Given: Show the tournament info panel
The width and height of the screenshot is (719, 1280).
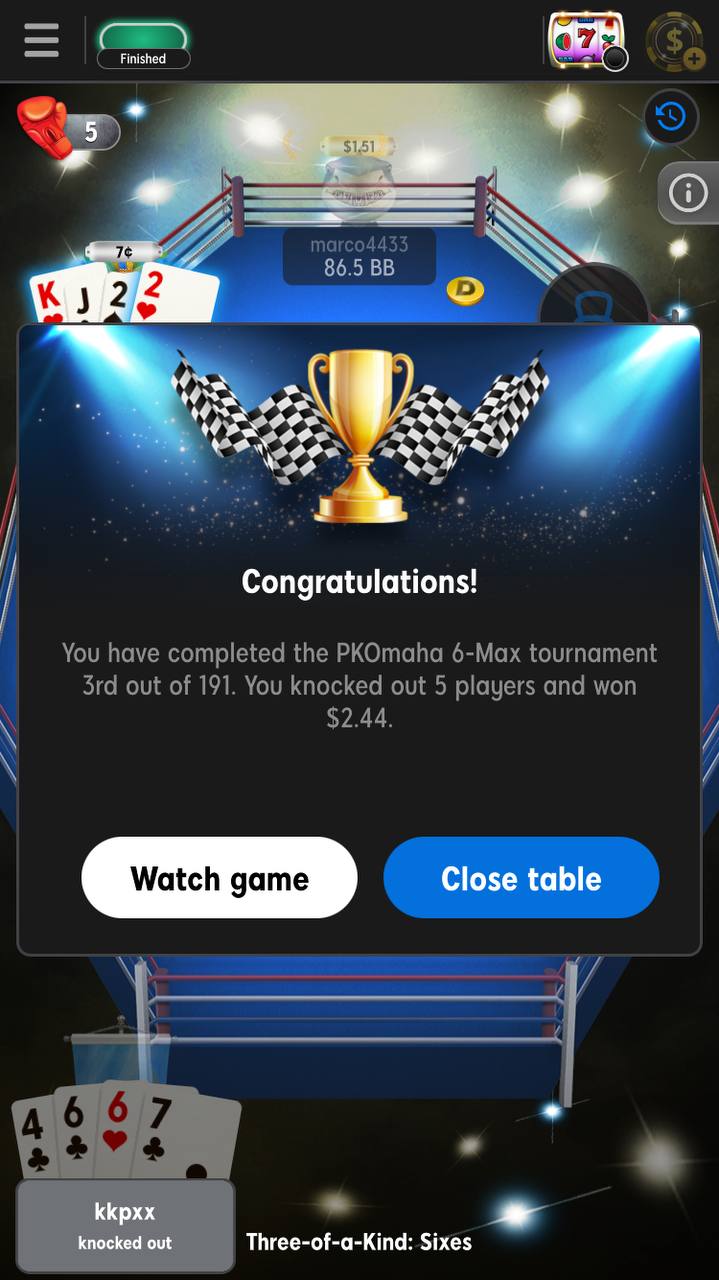Looking at the screenshot, I should click(688, 193).
